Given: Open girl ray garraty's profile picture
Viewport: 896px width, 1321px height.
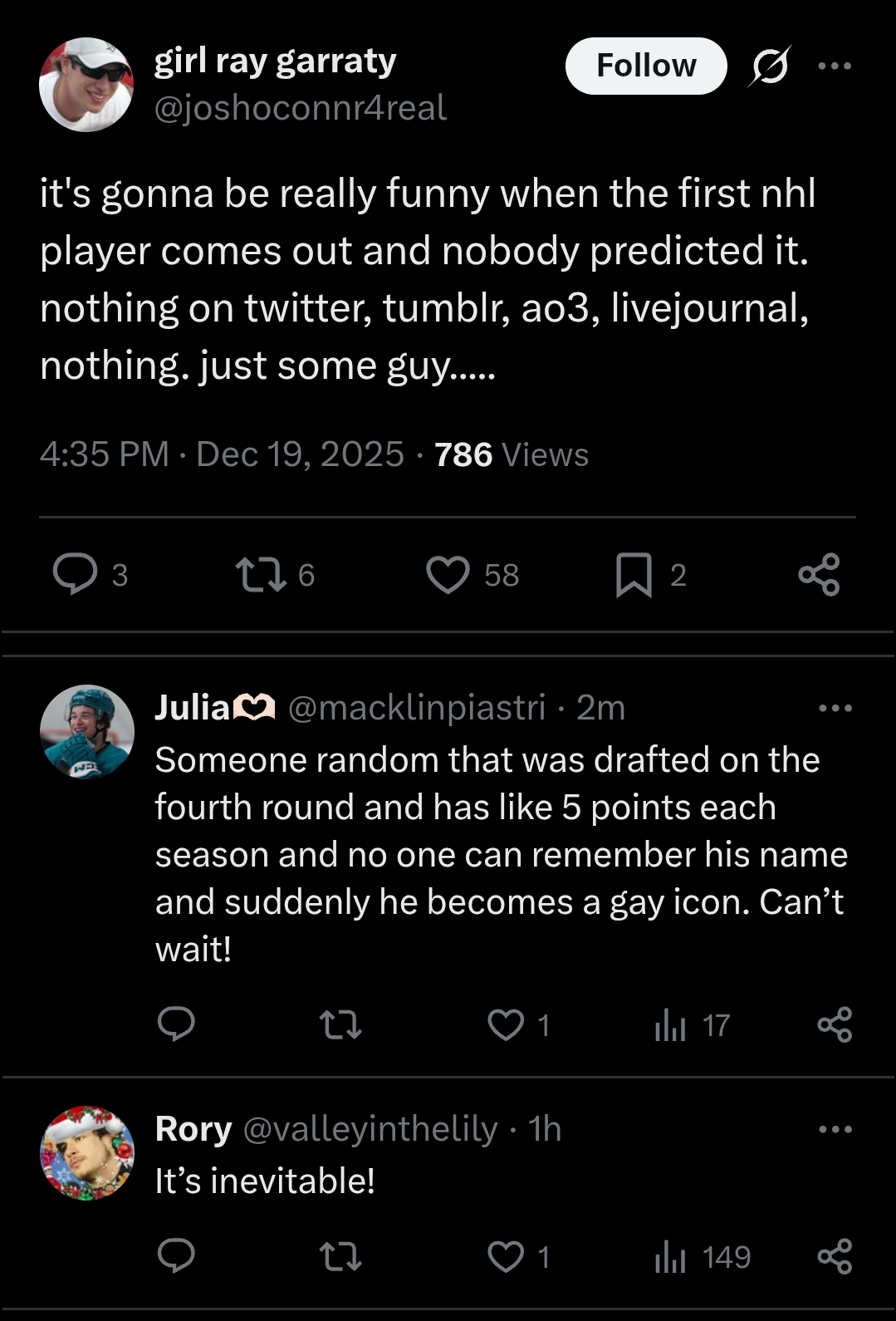Looking at the screenshot, I should pos(86,85).
